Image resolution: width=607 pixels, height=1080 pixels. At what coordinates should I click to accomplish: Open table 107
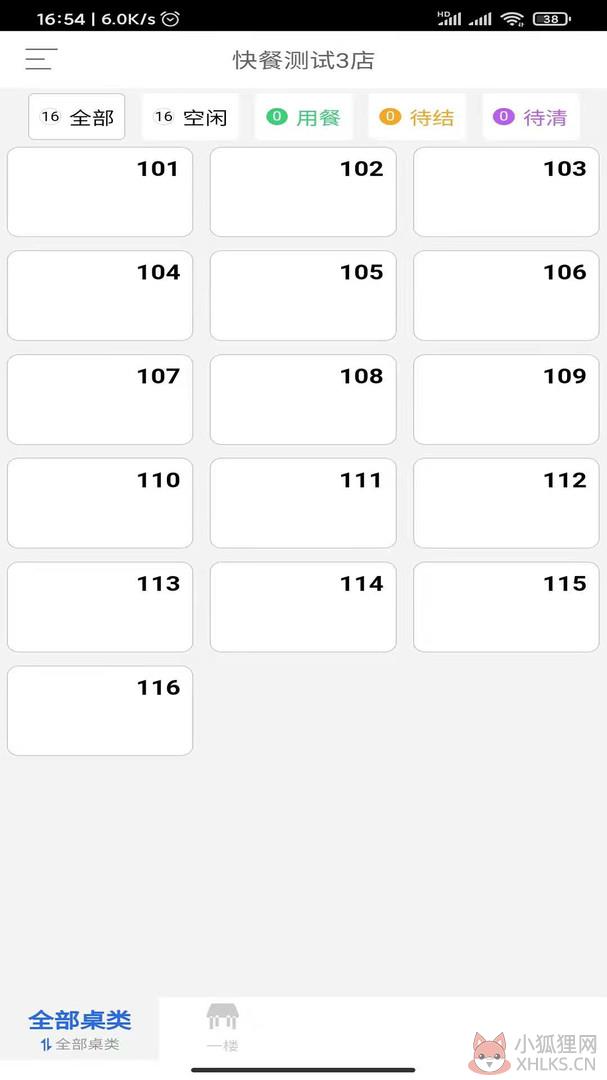click(x=100, y=399)
